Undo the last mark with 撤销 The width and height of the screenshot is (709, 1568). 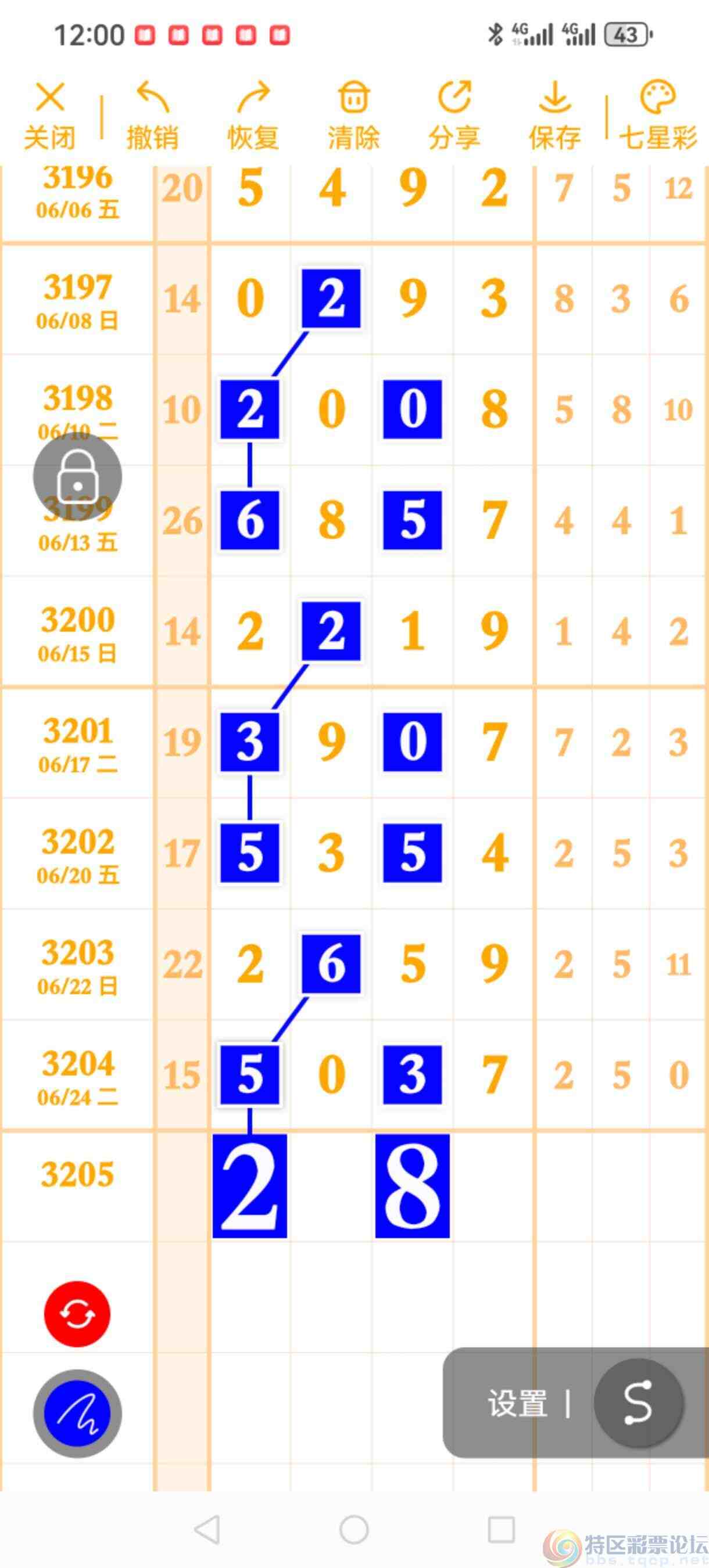(152, 115)
